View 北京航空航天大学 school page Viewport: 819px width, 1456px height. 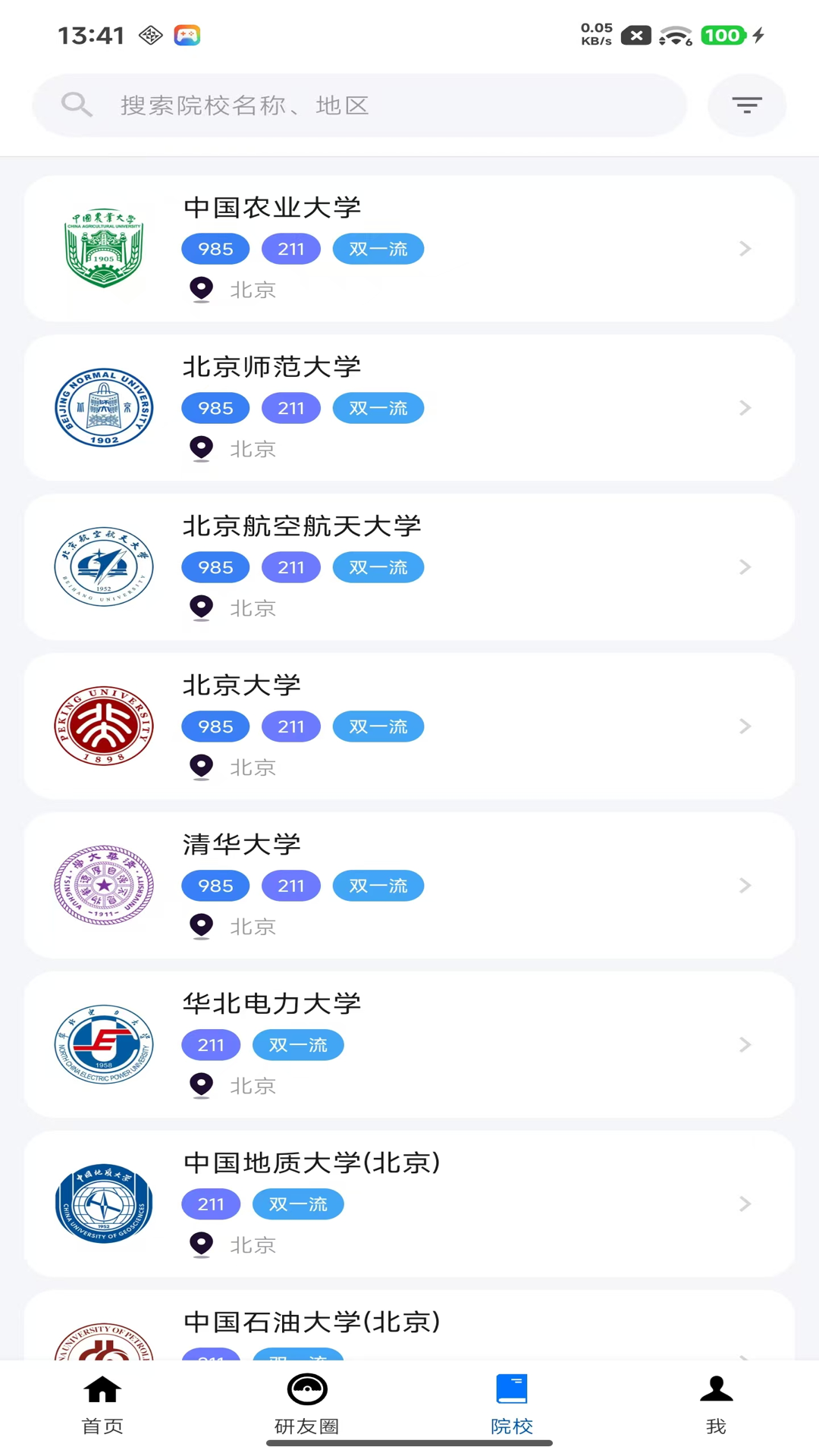point(409,567)
